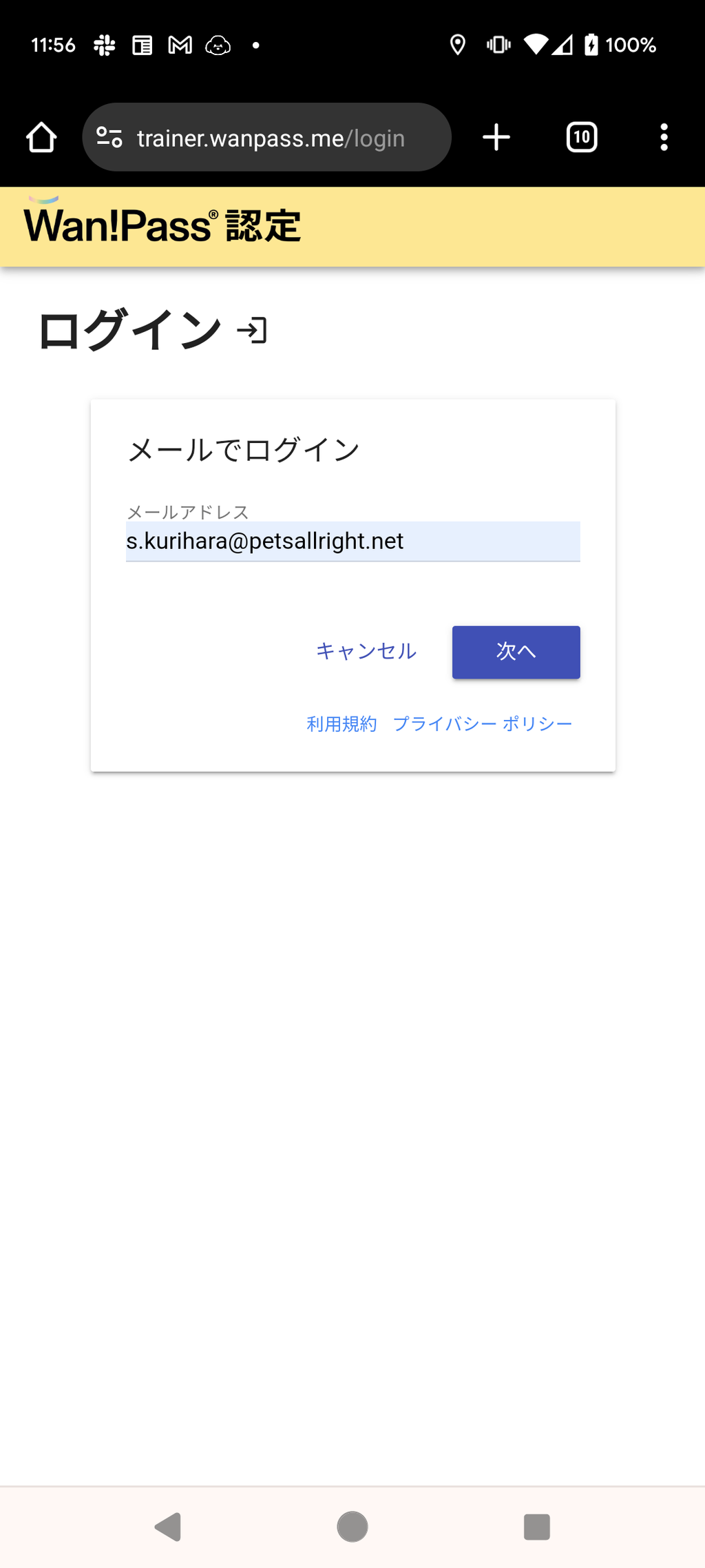The image size is (705, 1568).
Task: Tap the system back button
Action: tap(169, 1527)
